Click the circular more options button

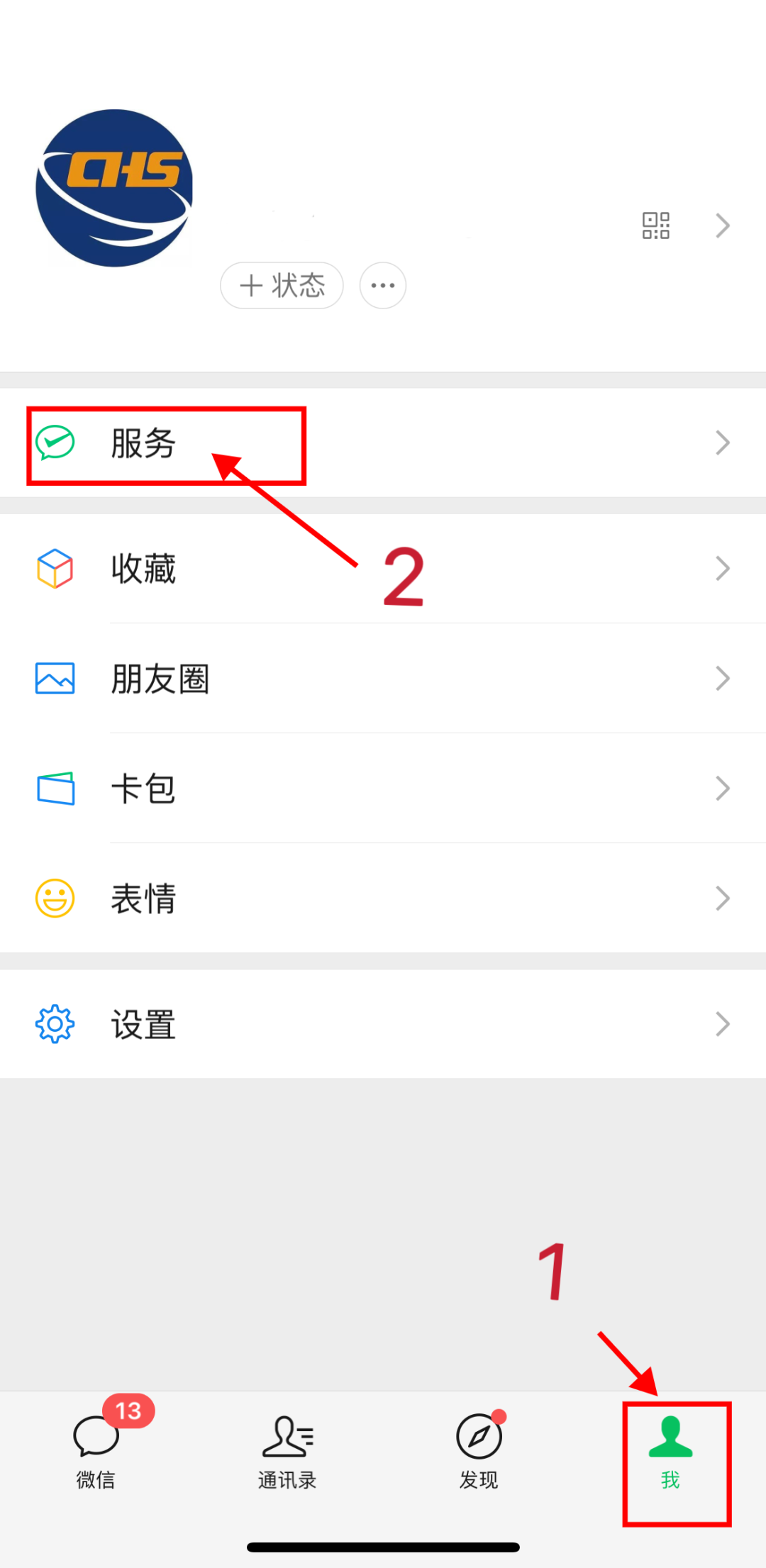383,285
